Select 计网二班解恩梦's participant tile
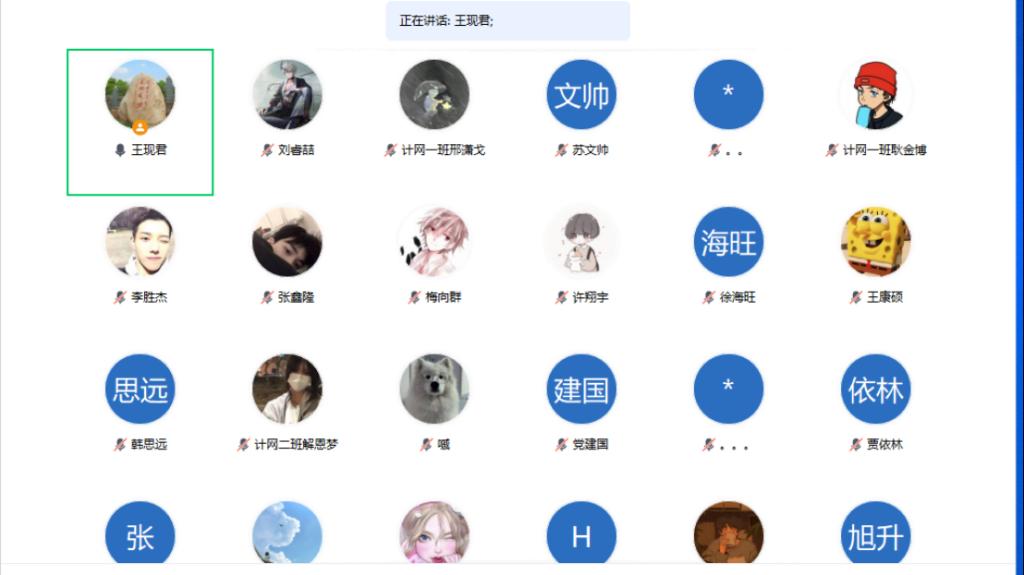Screen dimensions: 1024x575 [287, 389]
